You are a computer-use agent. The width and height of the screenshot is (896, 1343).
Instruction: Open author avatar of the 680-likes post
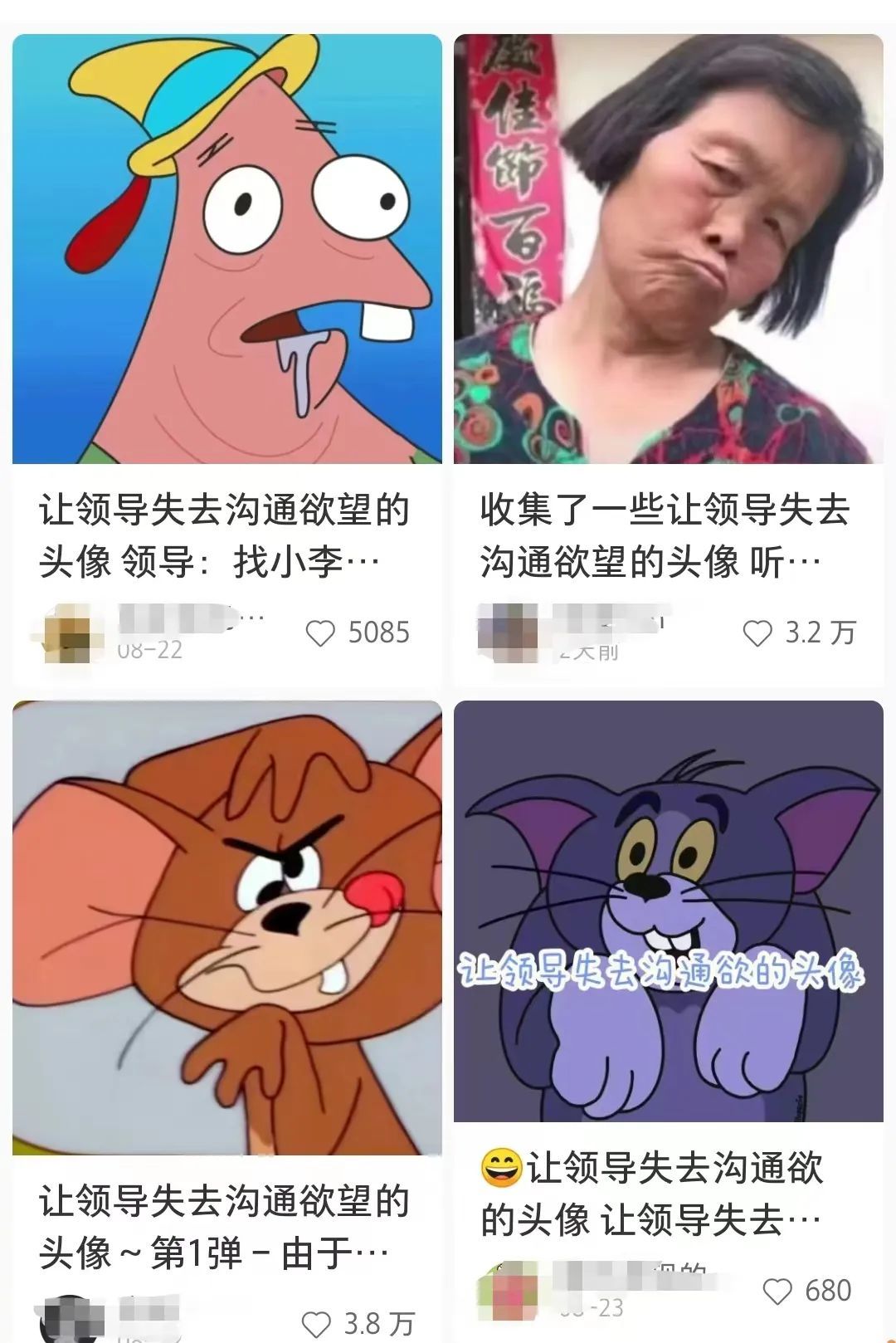(506, 1292)
